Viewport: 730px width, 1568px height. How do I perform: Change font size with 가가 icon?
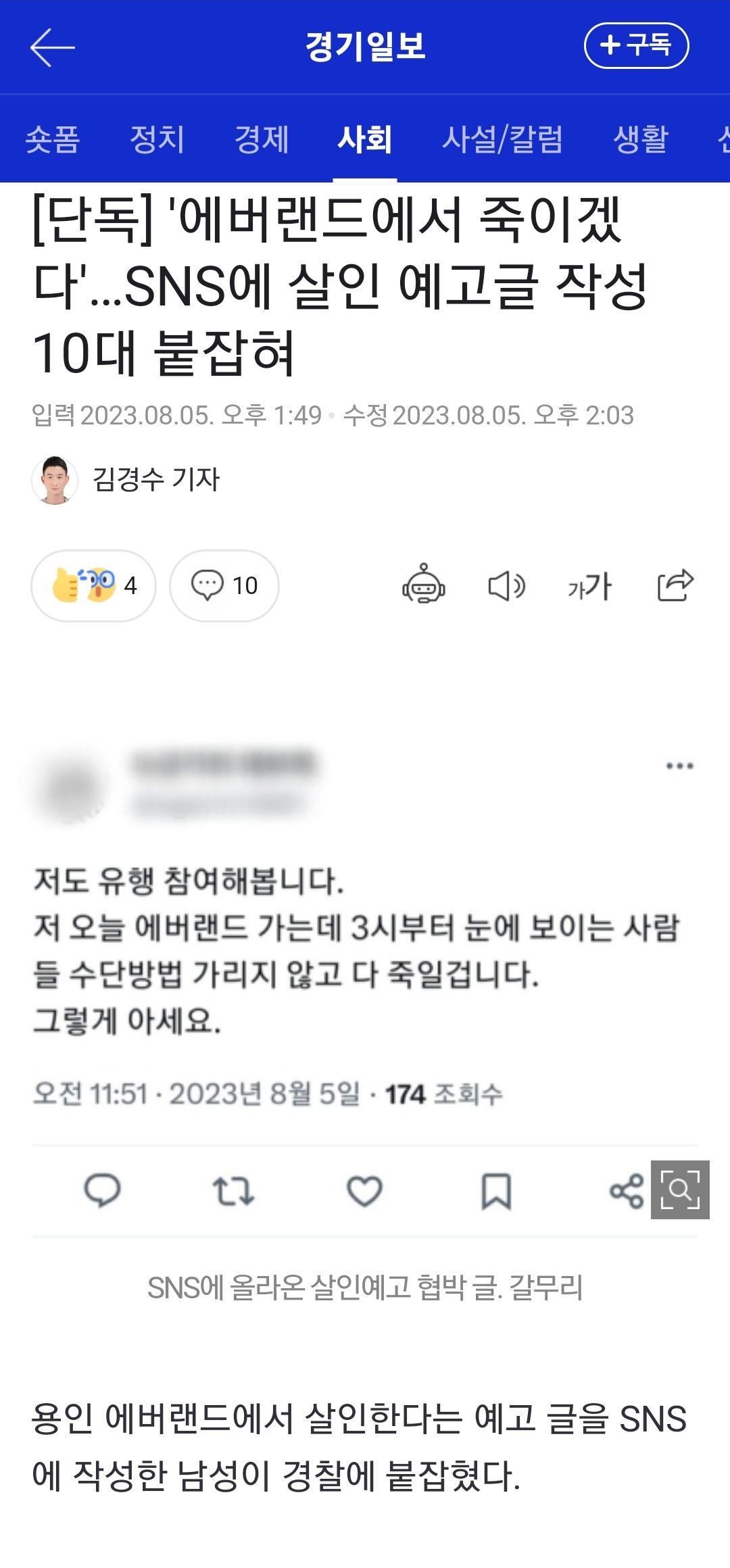(590, 585)
